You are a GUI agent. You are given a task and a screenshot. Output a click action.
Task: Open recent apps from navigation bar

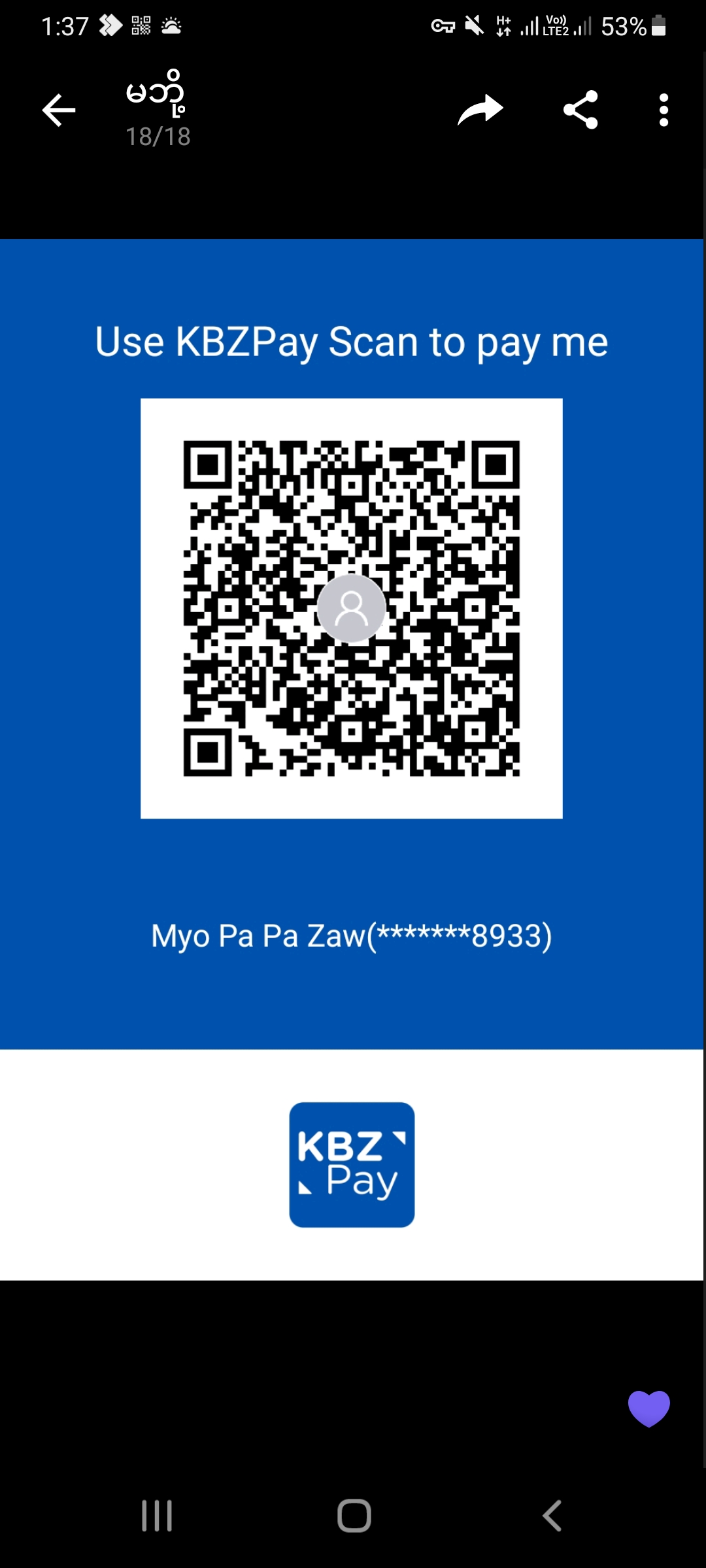(157, 1516)
